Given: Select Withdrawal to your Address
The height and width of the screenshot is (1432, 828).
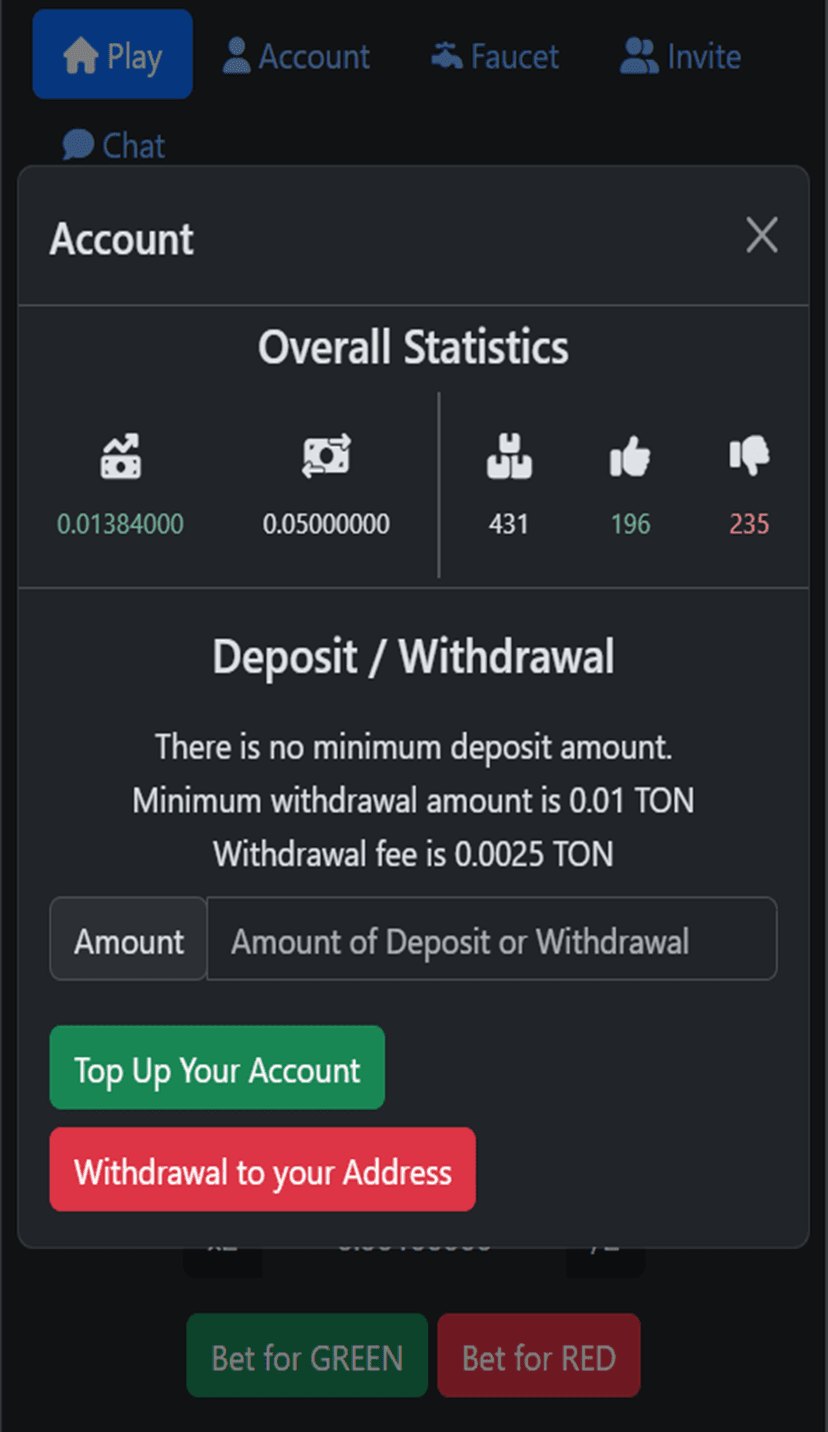Looking at the screenshot, I should tap(262, 1170).
